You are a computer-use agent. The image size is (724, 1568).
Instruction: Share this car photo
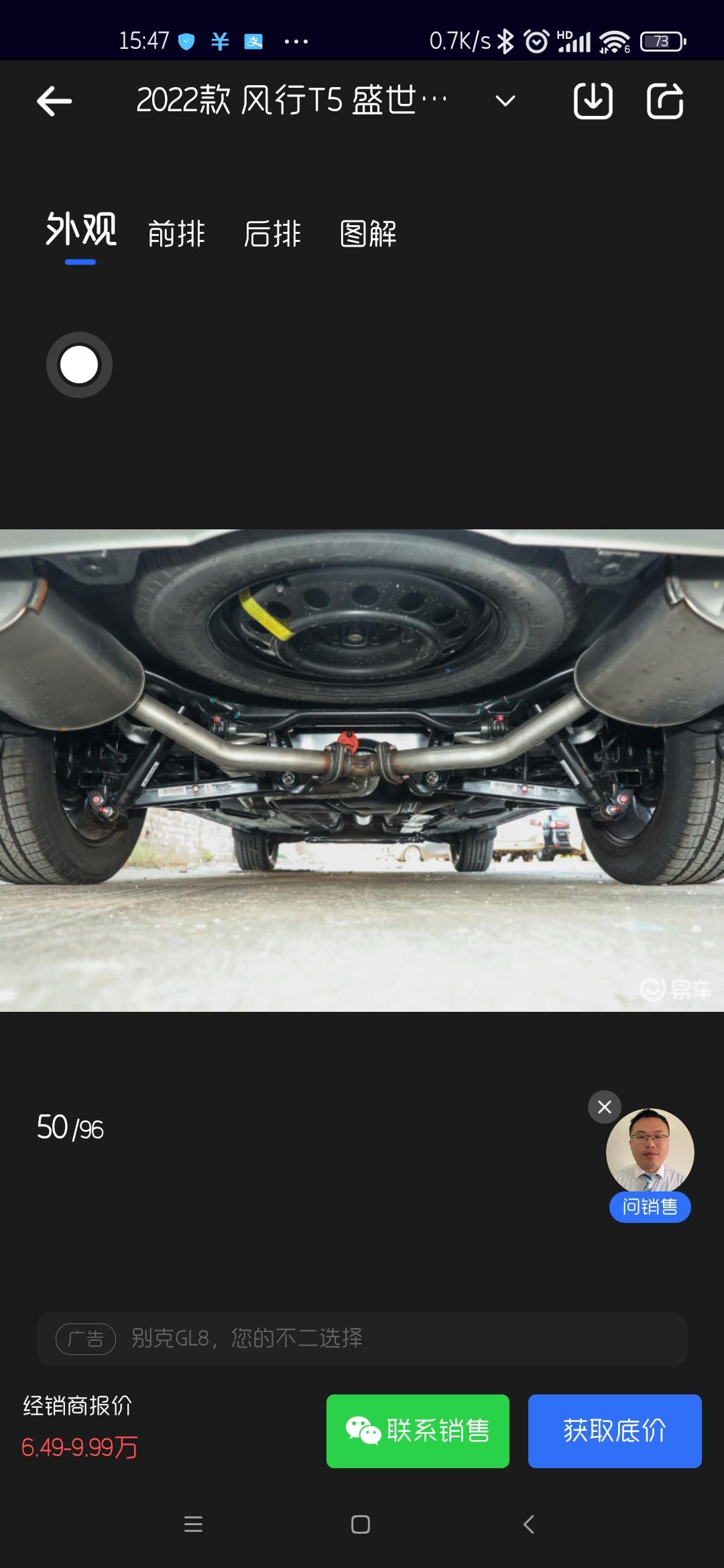coord(664,101)
